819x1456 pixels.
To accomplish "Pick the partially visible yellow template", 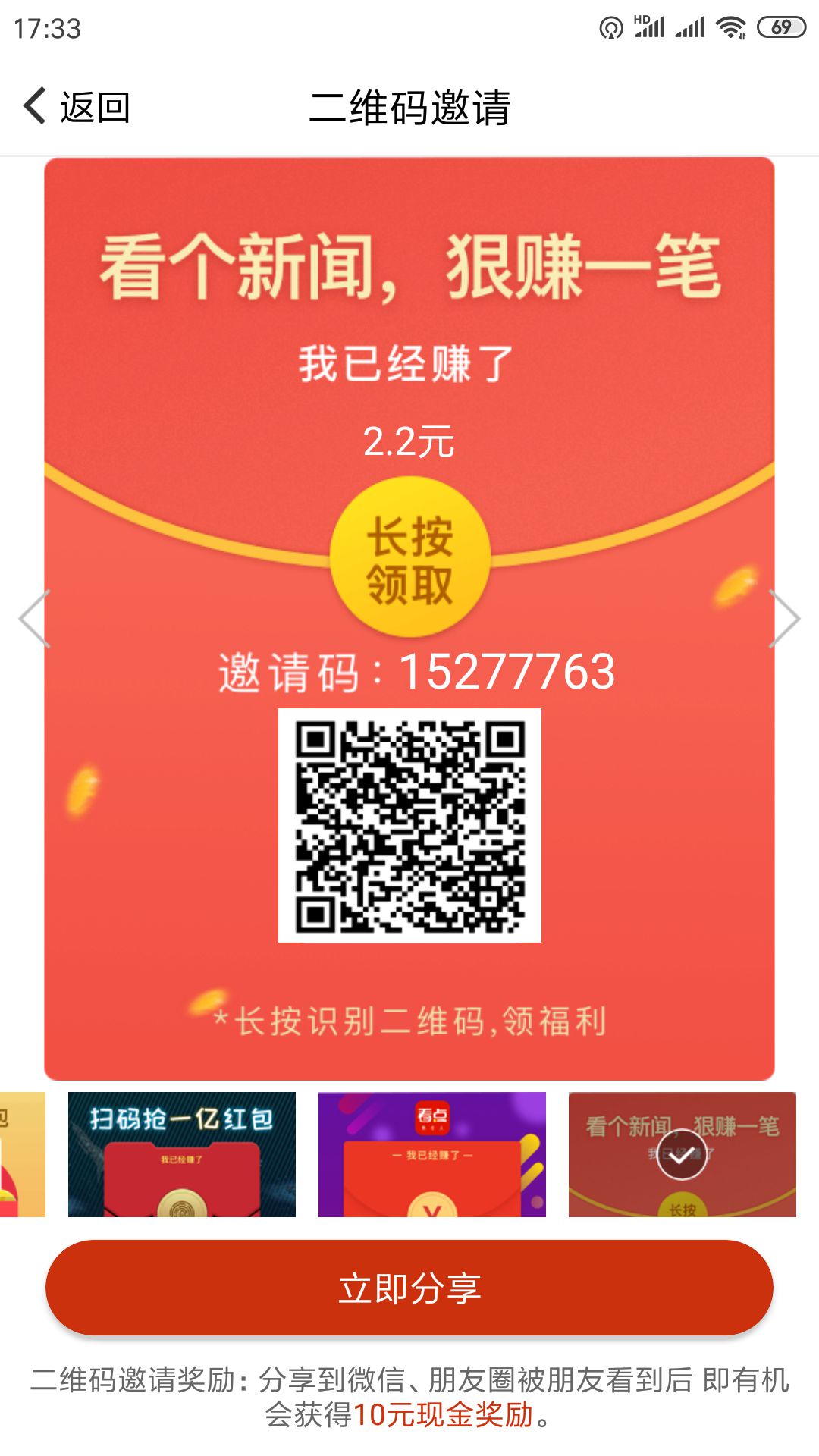I will click(22, 1154).
